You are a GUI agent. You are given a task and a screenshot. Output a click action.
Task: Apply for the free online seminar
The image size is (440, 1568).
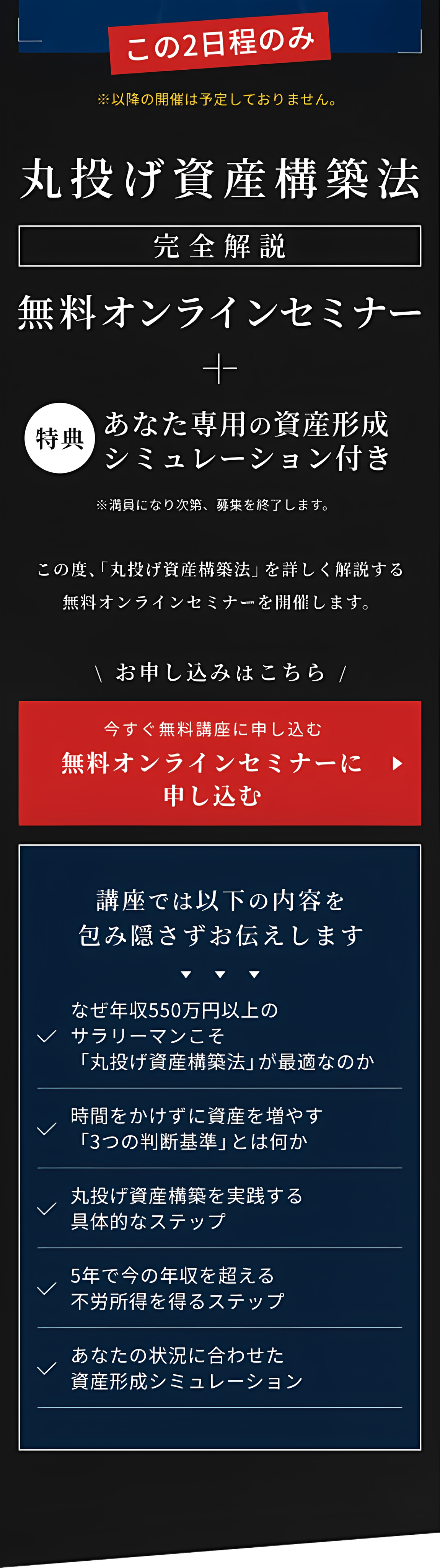[x=219, y=763]
